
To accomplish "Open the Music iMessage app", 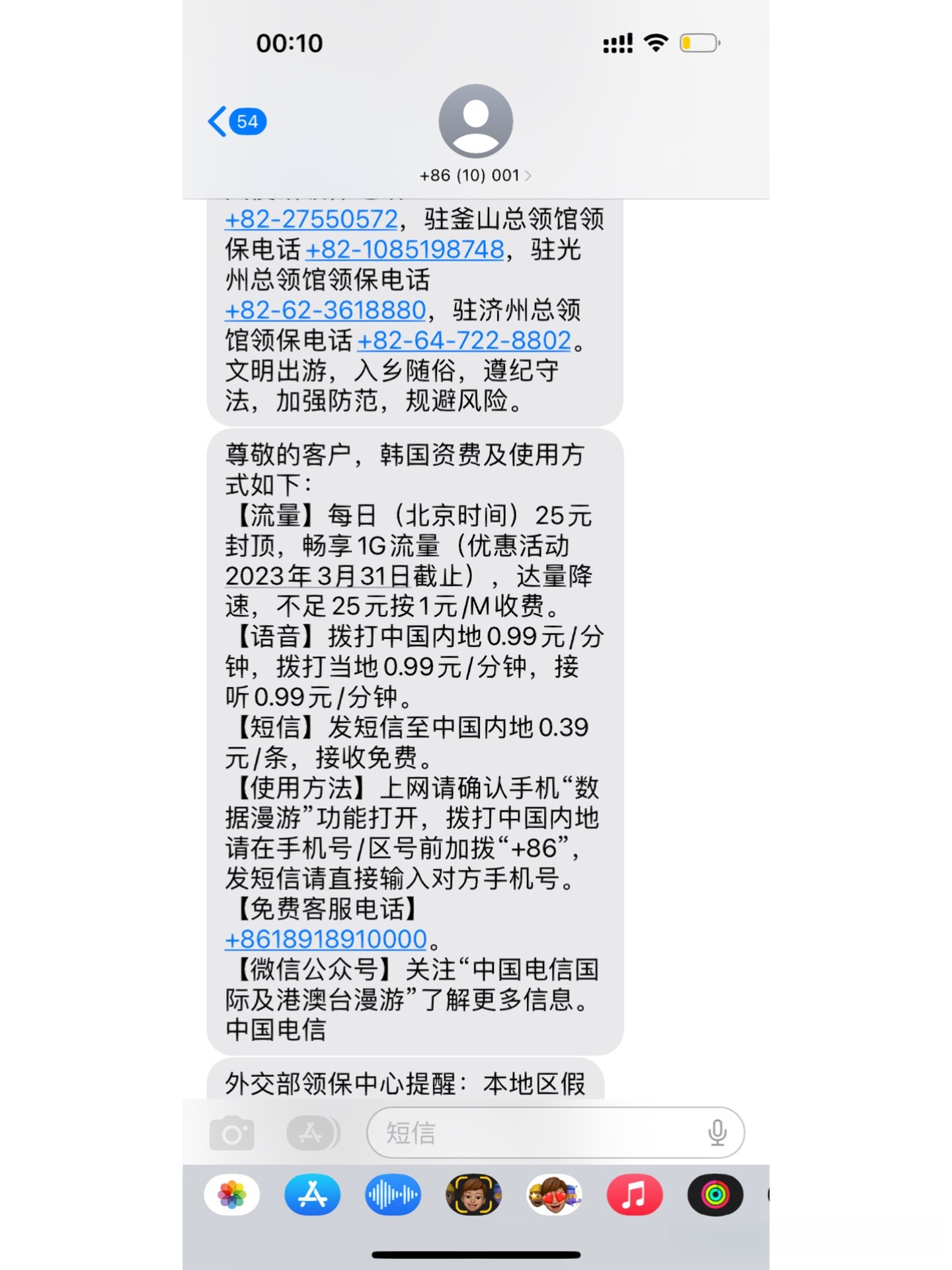I will click(634, 1195).
